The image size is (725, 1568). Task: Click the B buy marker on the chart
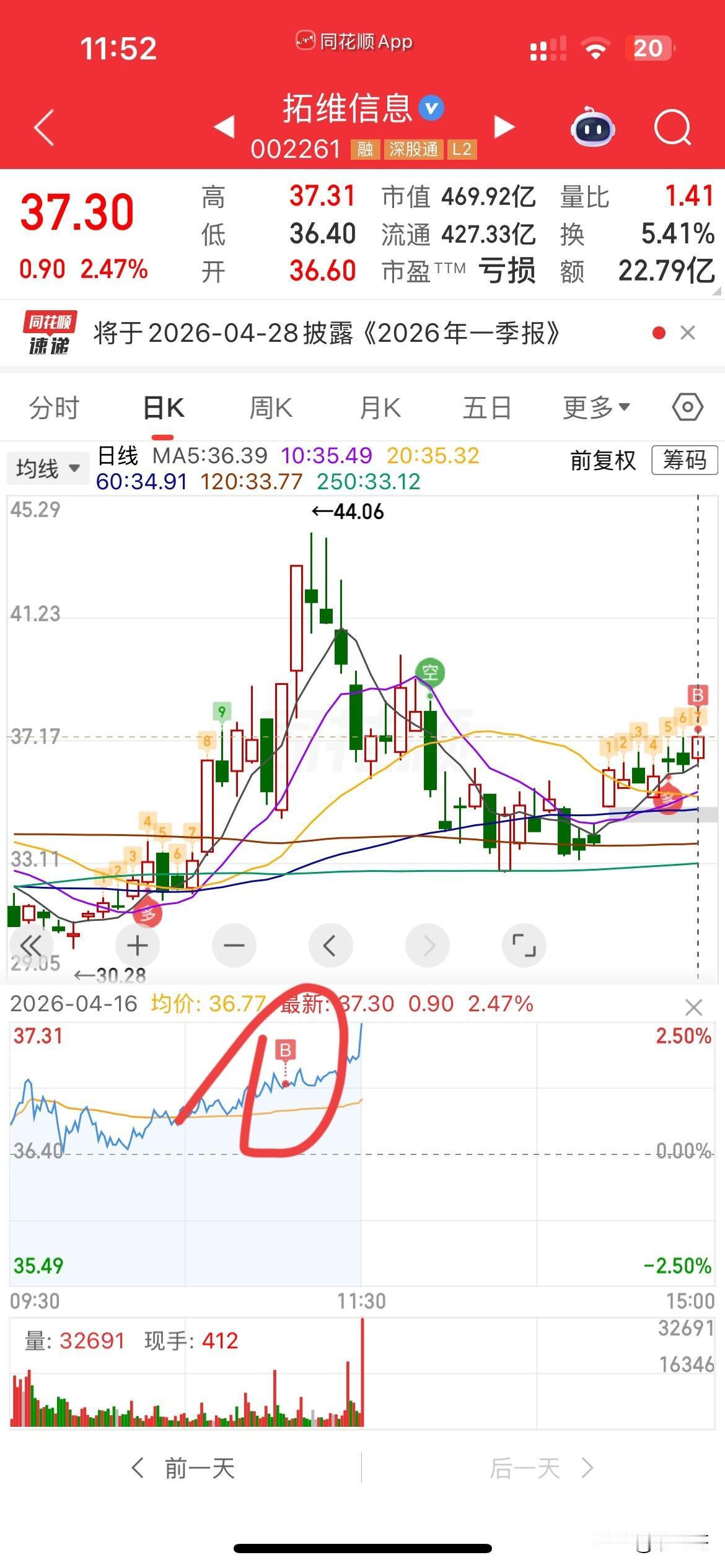pos(699,696)
